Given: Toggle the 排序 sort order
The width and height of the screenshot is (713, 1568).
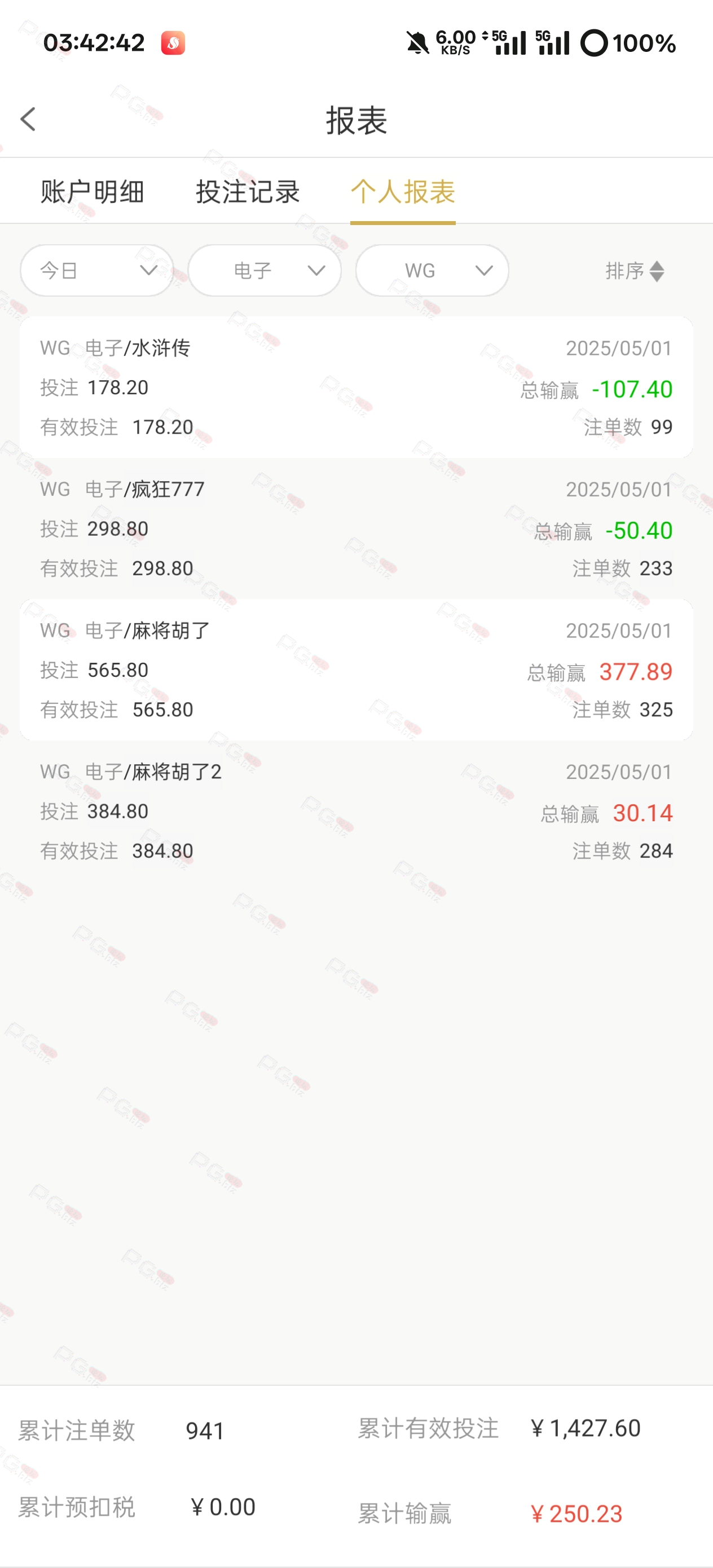Looking at the screenshot, I should (x=635, y=271).
